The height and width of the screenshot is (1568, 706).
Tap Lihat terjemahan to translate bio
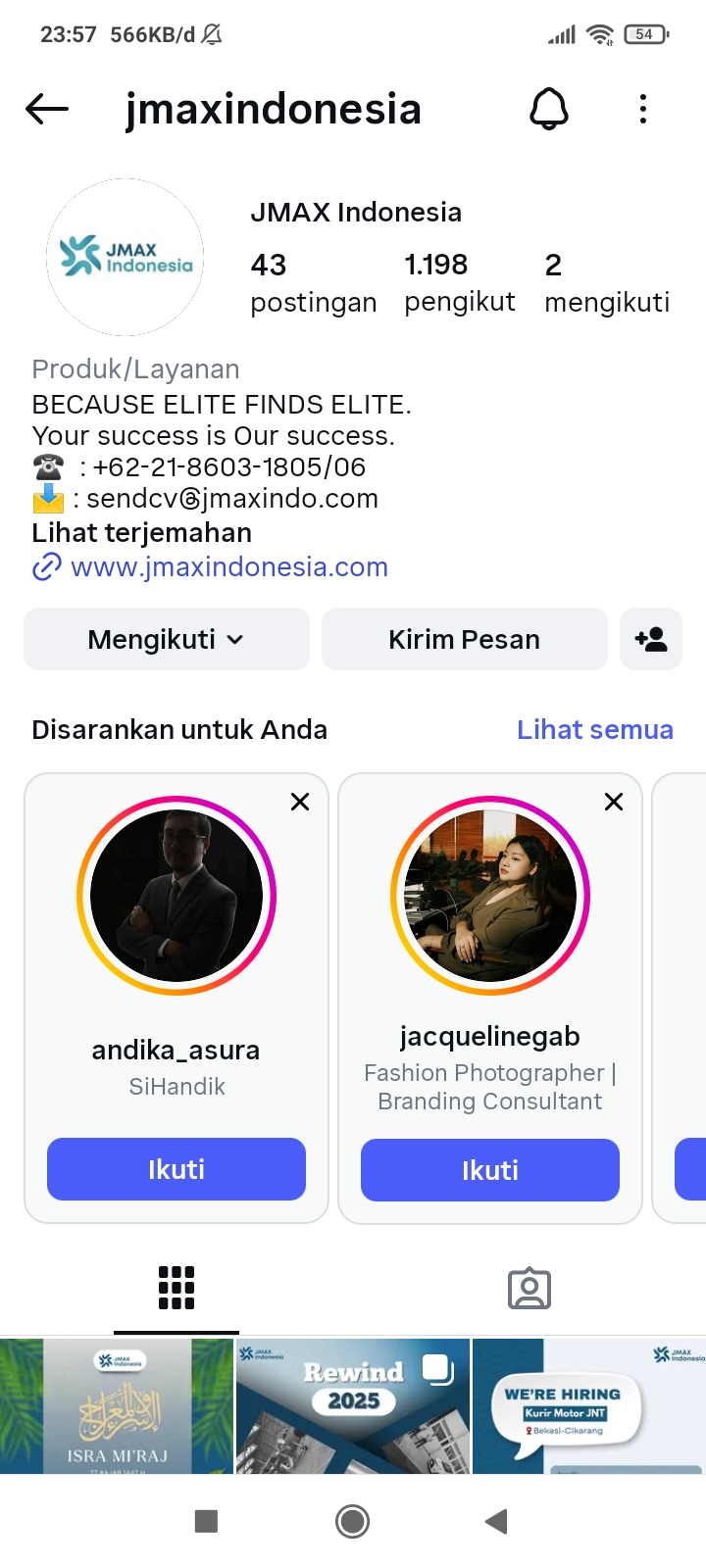(142, 533)
